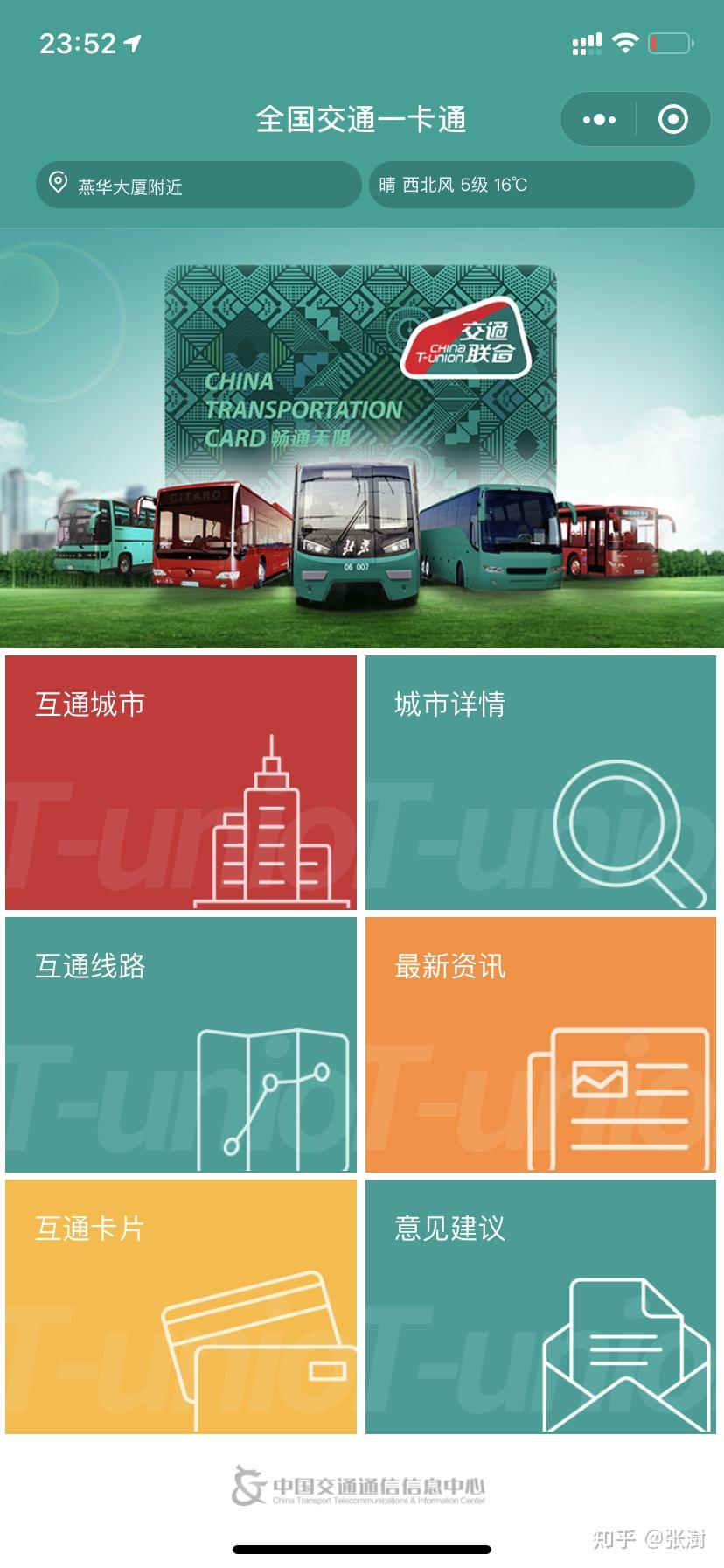This screenshot has height=1568, width=724.
Task: Tap the 燕华大厦附近 location pill
Action: click(198, 185)
